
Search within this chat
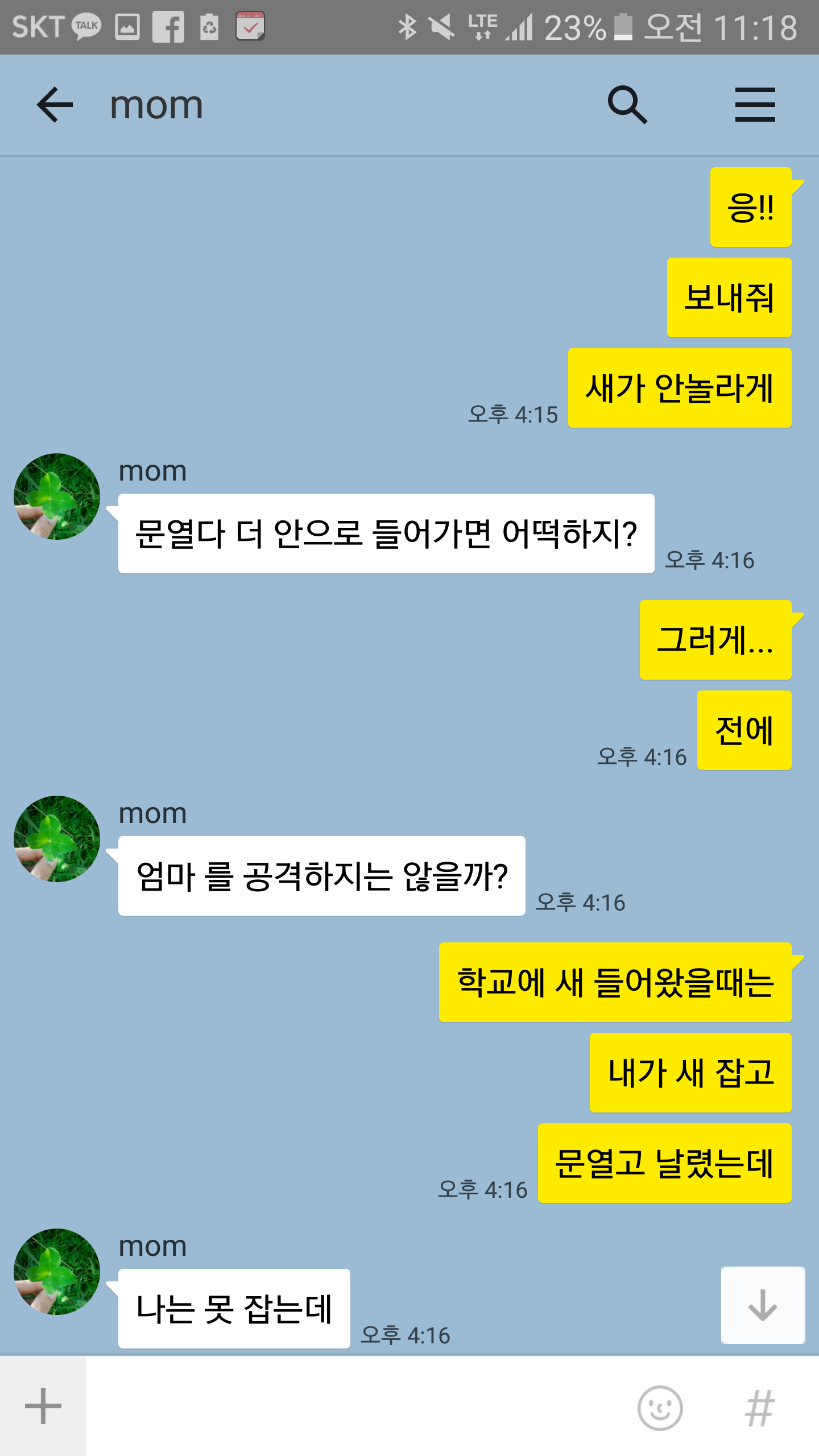627,105
